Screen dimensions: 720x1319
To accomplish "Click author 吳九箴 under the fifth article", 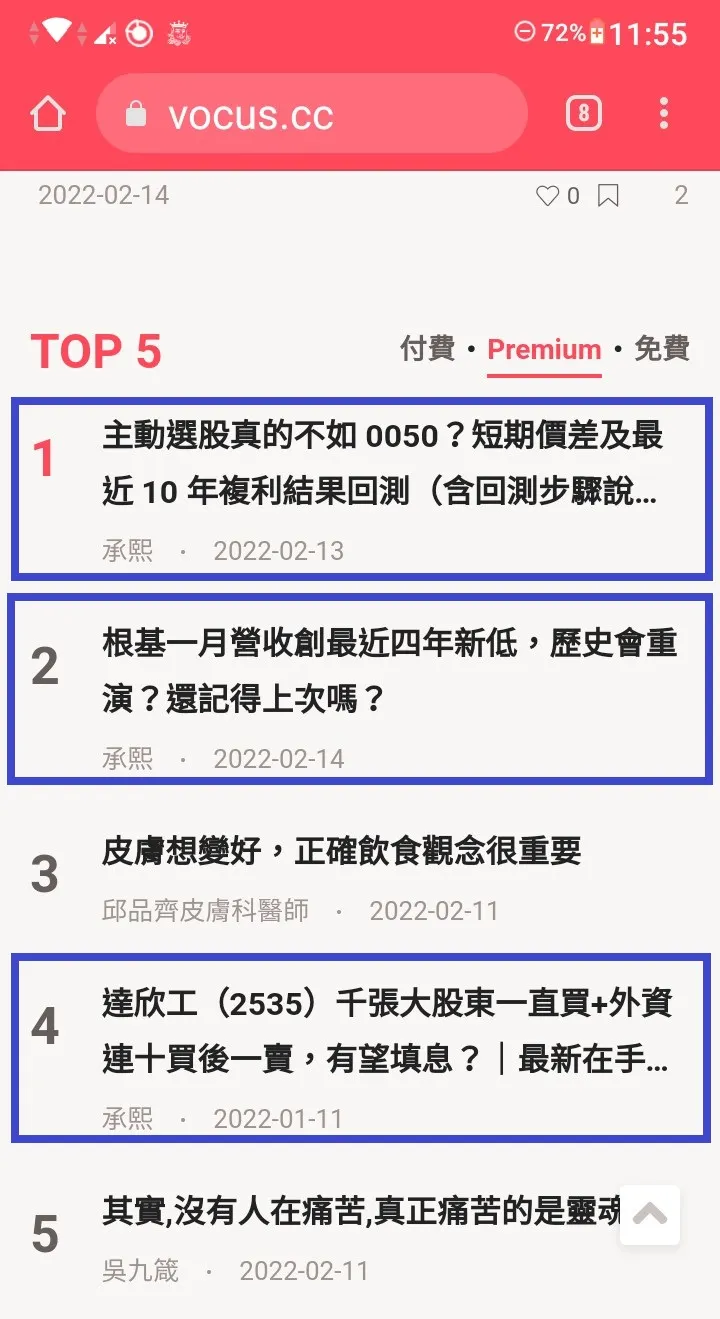I will tap(140, 1271).
